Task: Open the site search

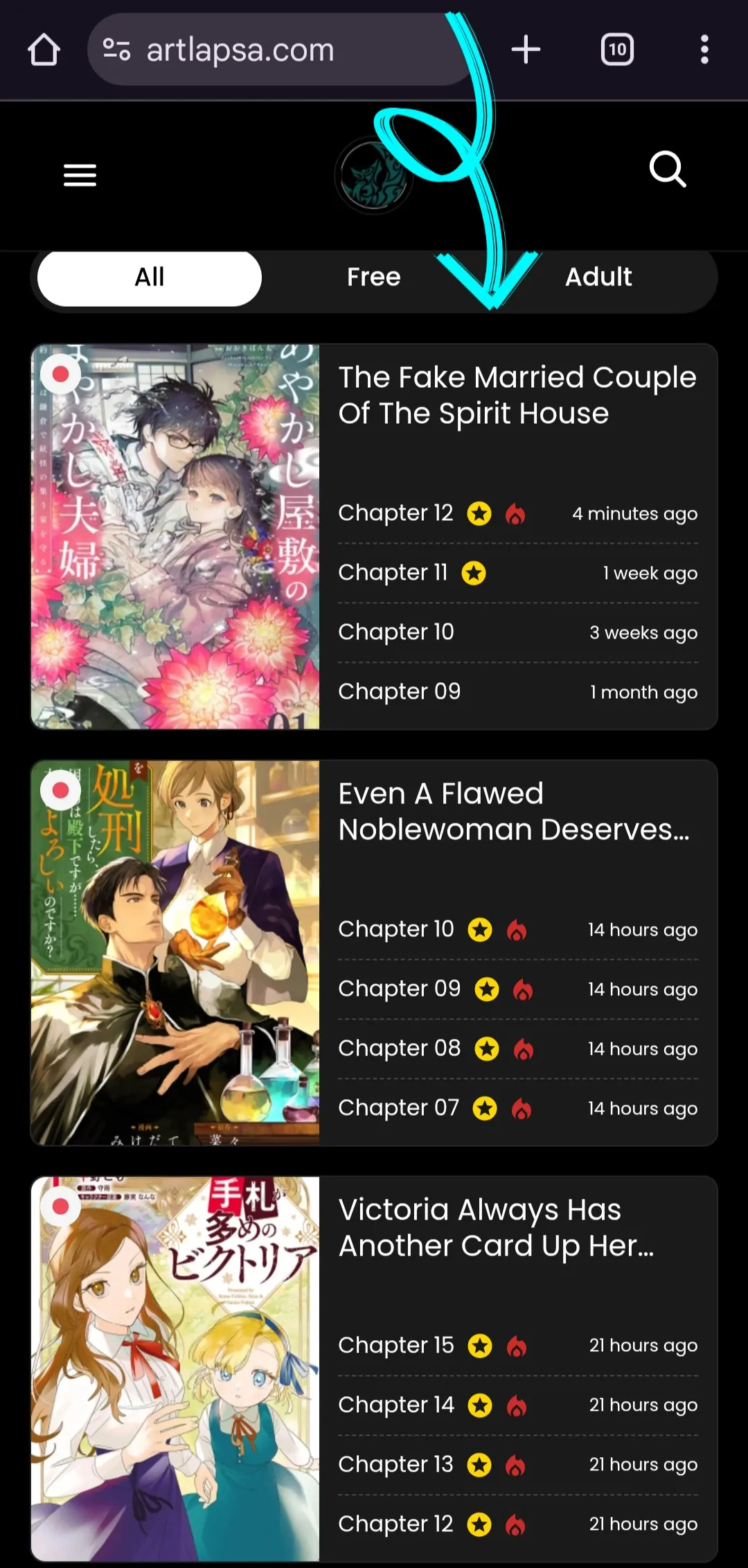Action: click(668, 170)
